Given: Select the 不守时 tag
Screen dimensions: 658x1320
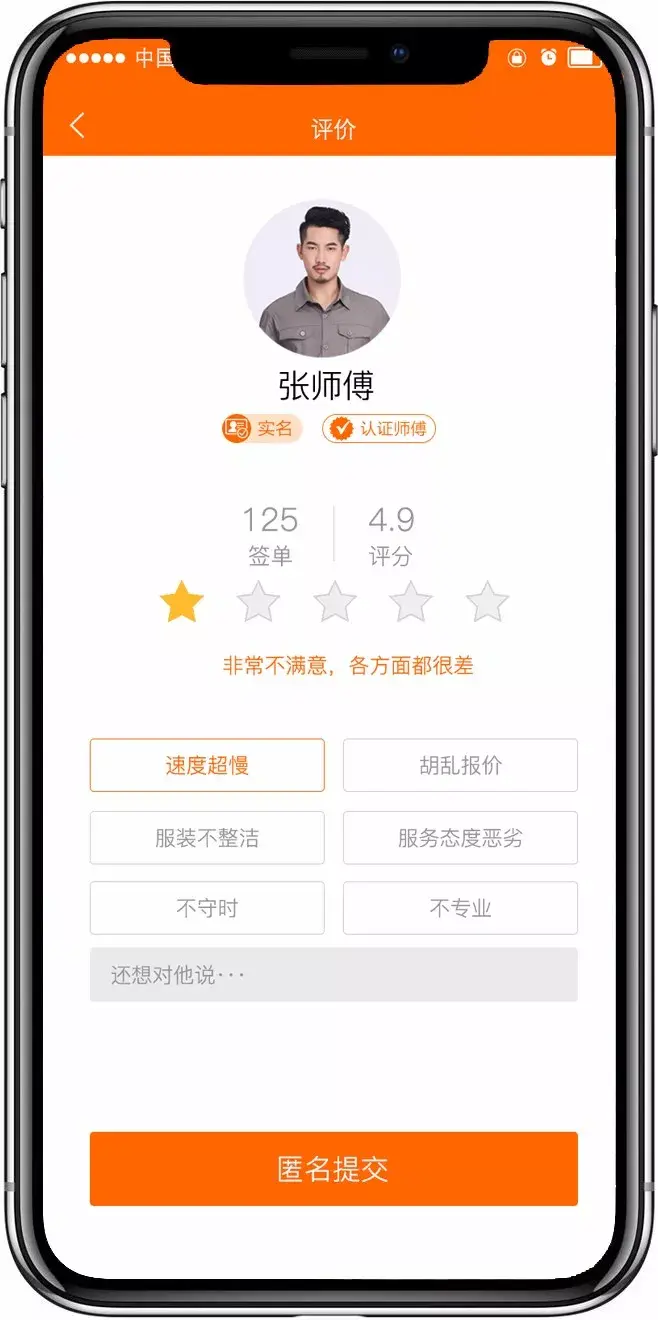Looking at the screenshot, I should pyautogui.click(x=207, y=908).
